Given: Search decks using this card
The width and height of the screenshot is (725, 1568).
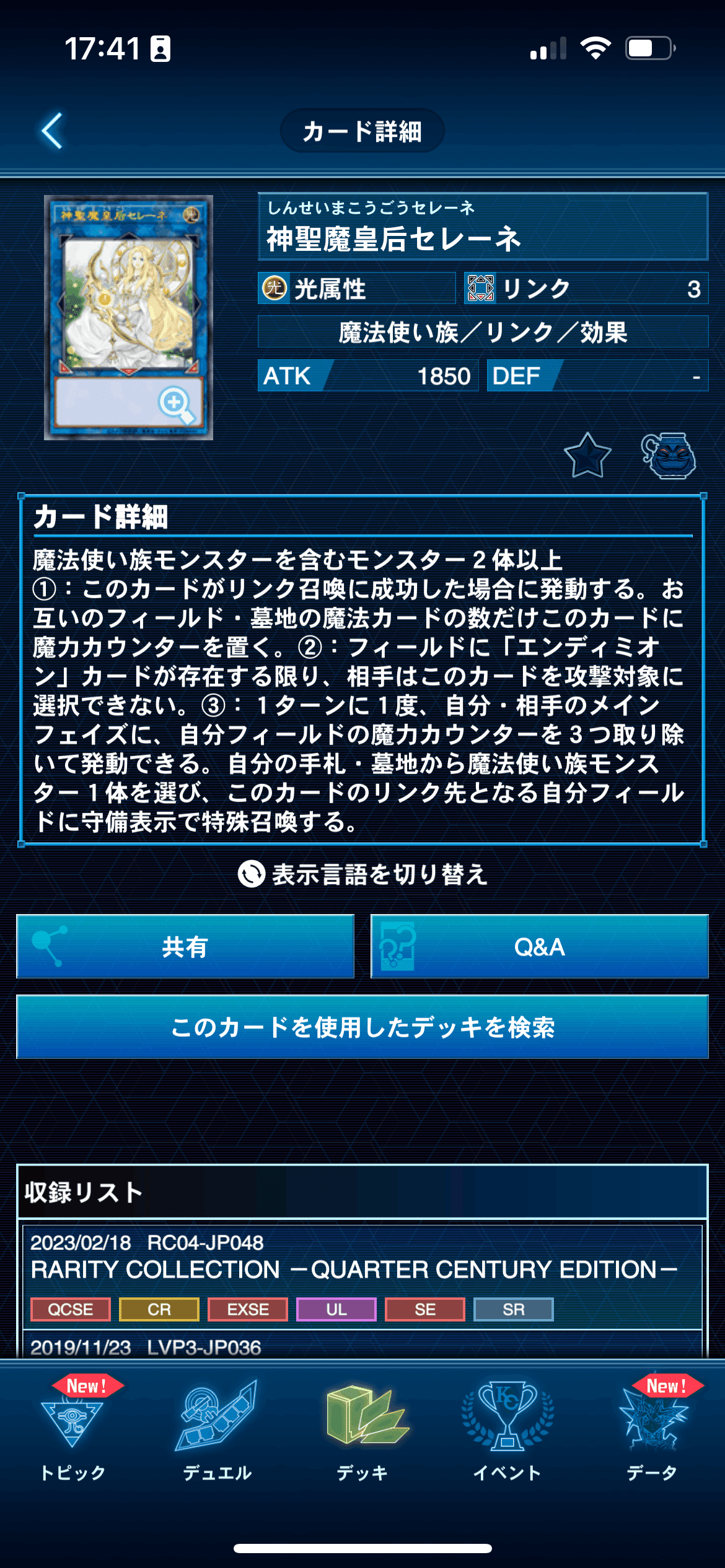Looking at the screenshot, I should (362, 1027).
